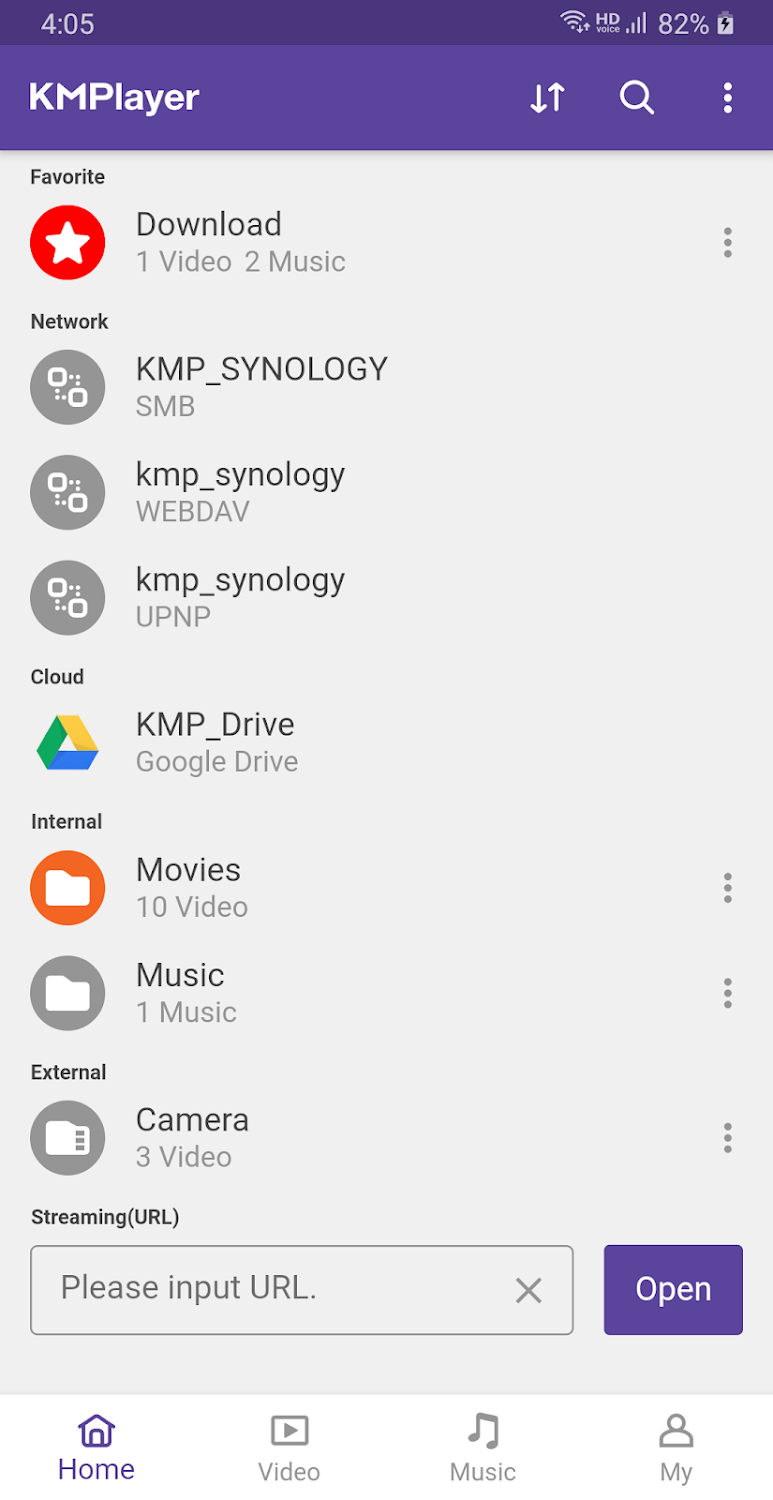
Task: Open the Movies folder
Action: 386,887
